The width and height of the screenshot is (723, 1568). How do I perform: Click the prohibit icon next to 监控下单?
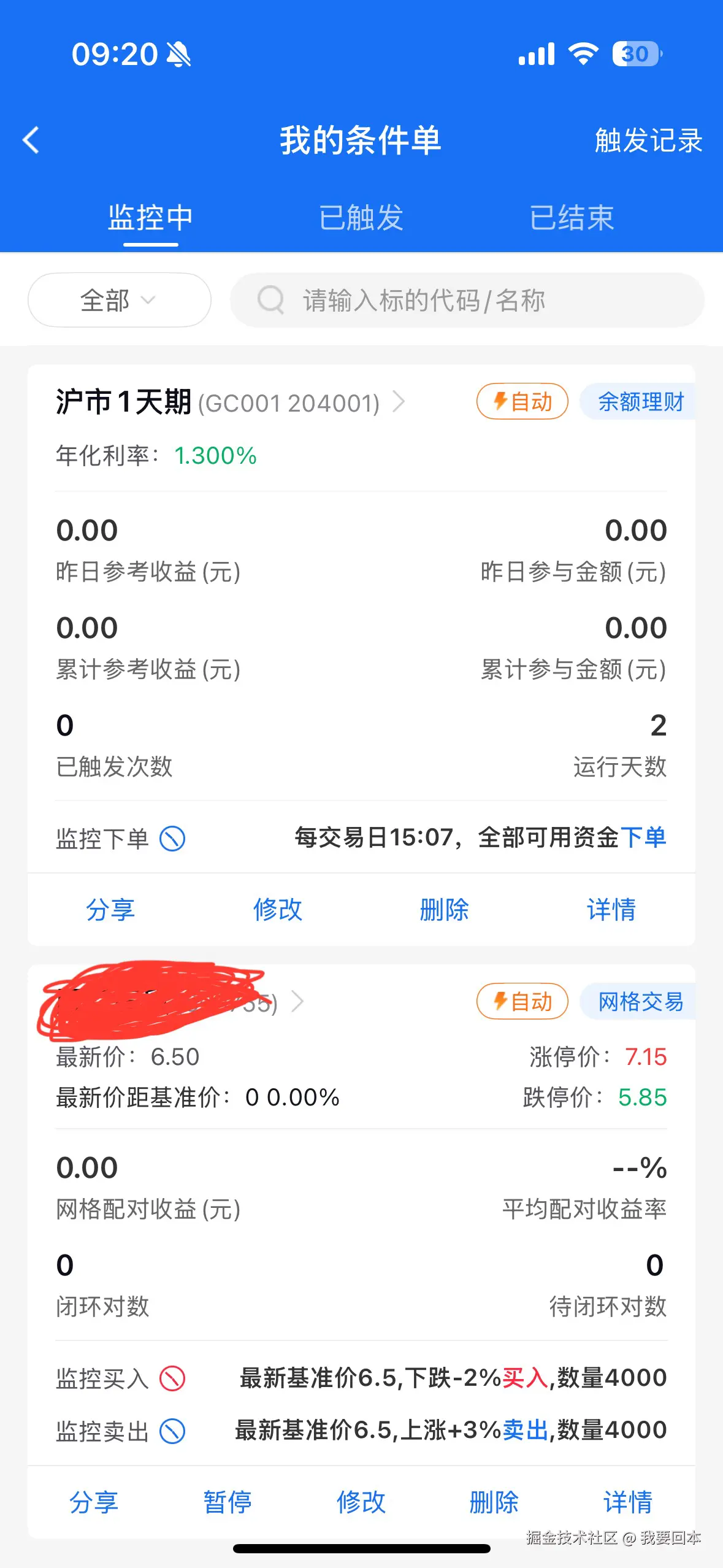tap(172, 839)
